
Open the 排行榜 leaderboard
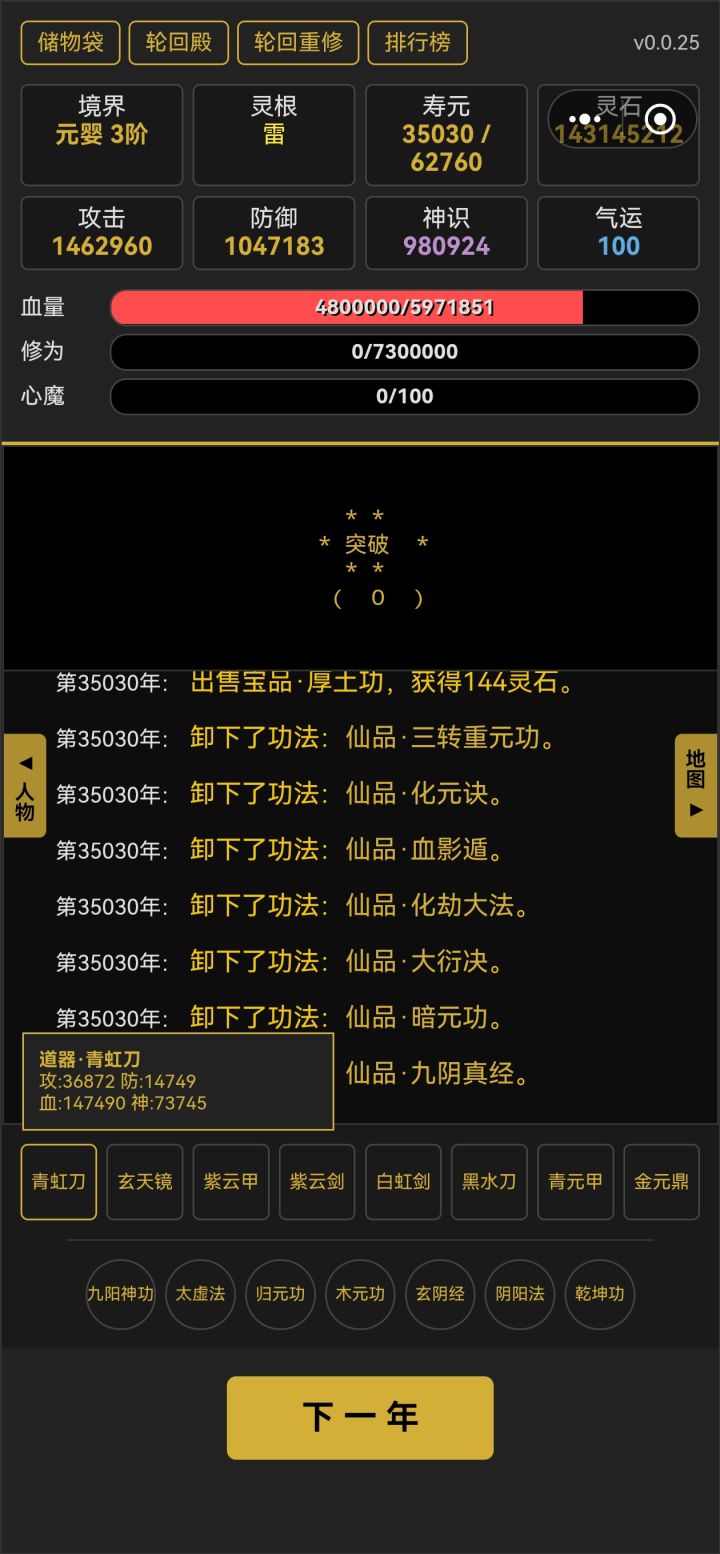click(418, 42)
